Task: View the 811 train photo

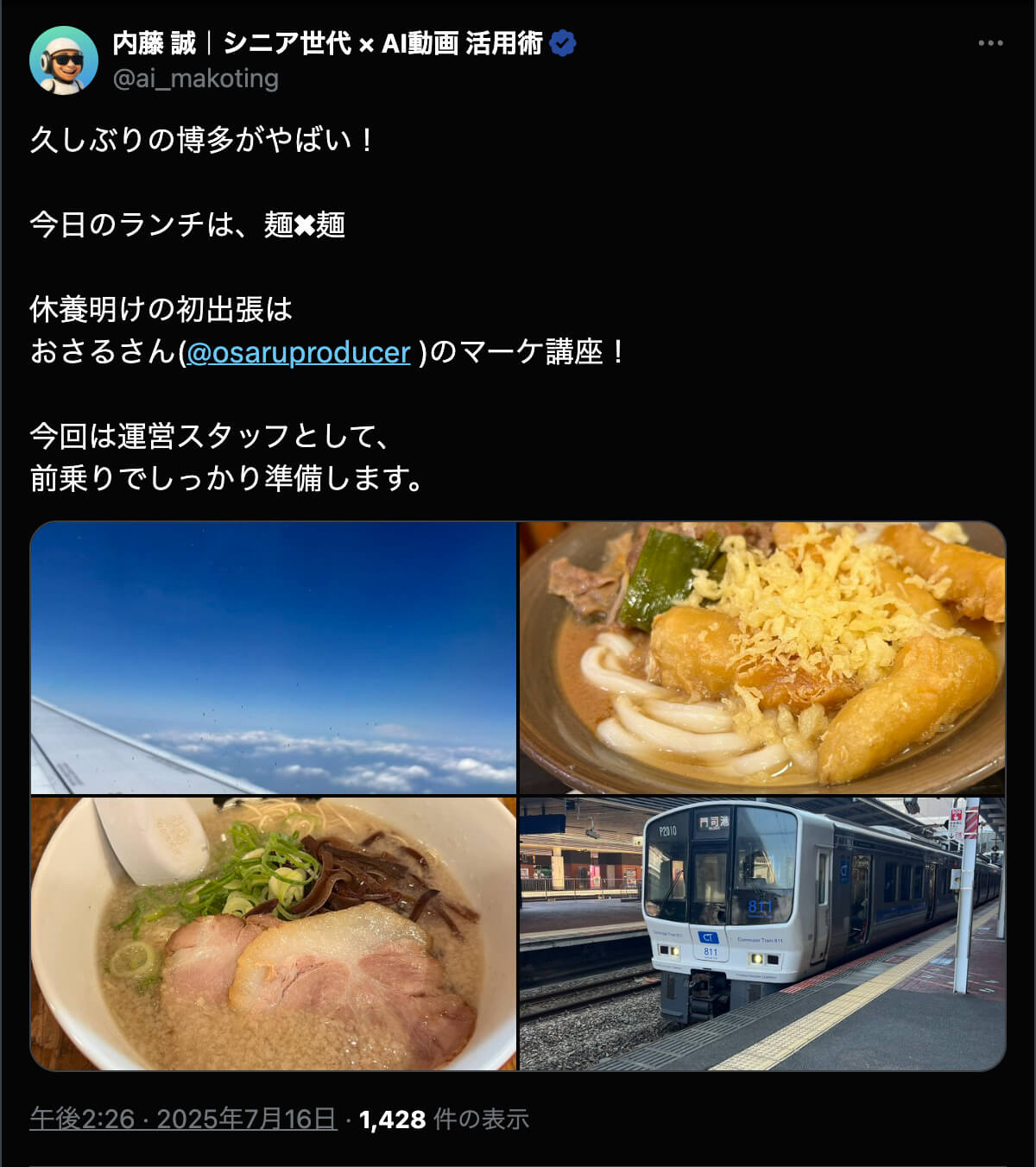Action: (762, 933)
